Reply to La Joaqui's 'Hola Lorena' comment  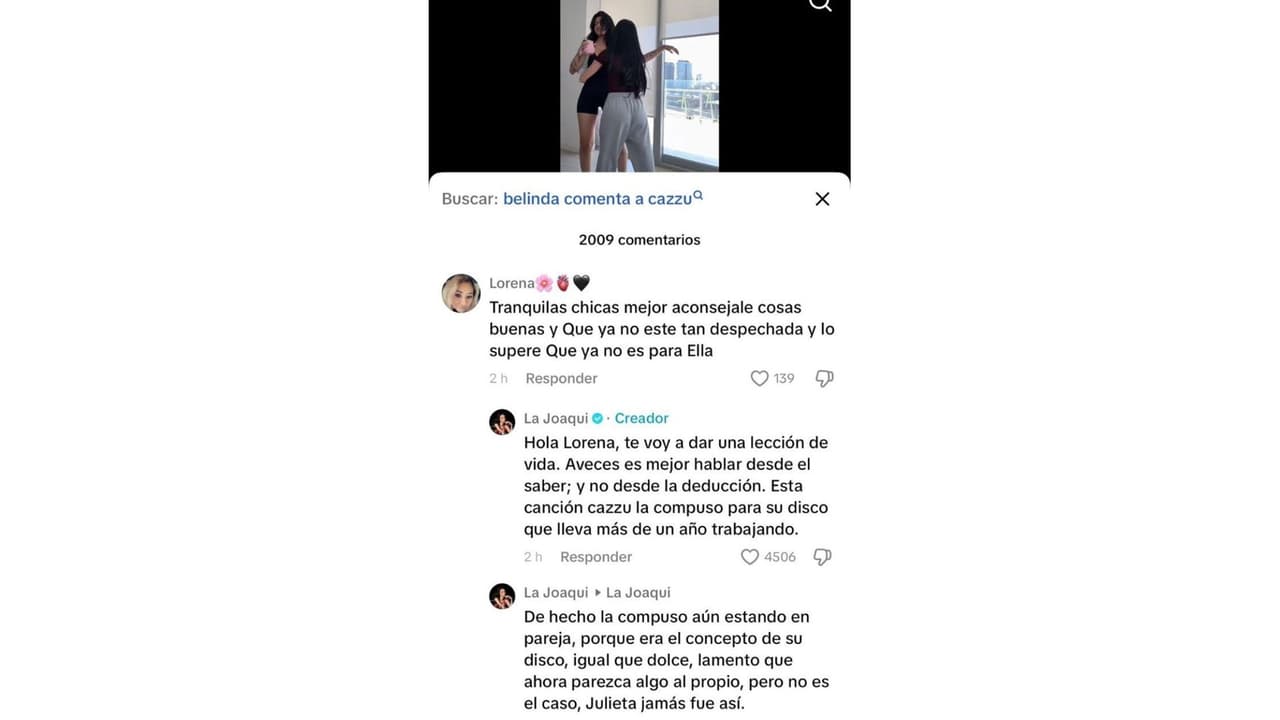[596, 557]
